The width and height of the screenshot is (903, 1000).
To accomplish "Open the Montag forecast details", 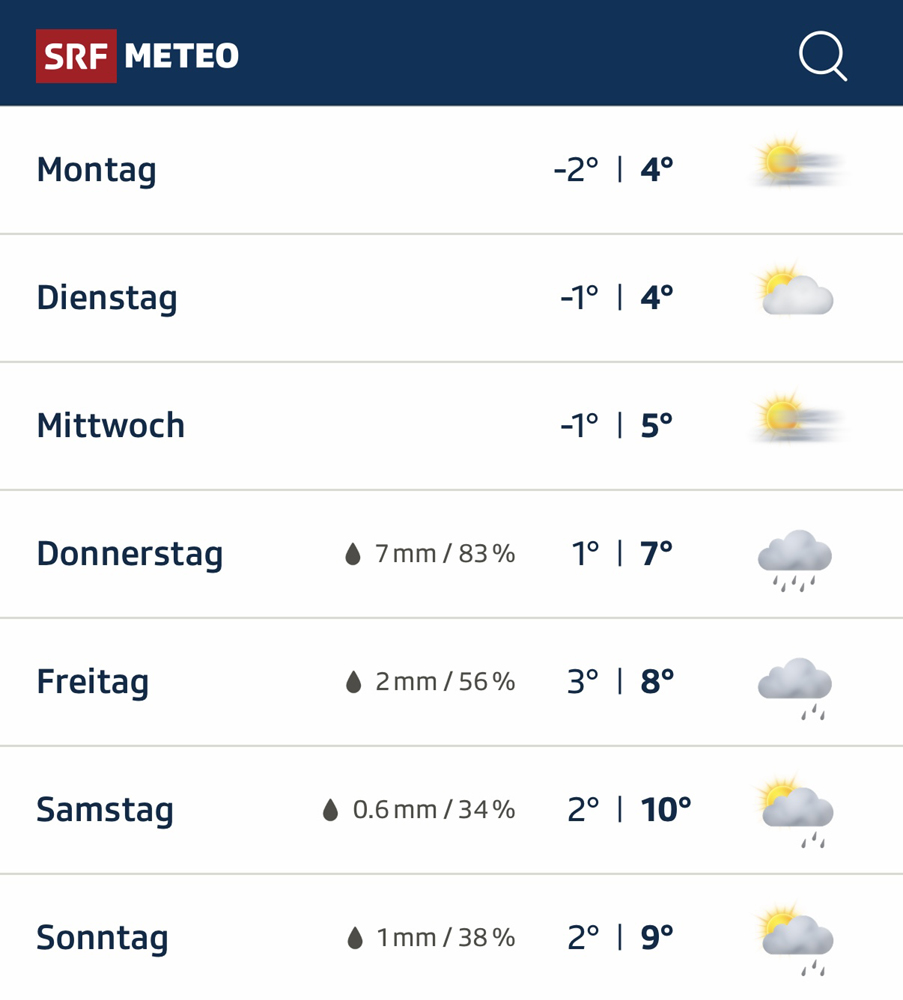I will coord(450,170).
